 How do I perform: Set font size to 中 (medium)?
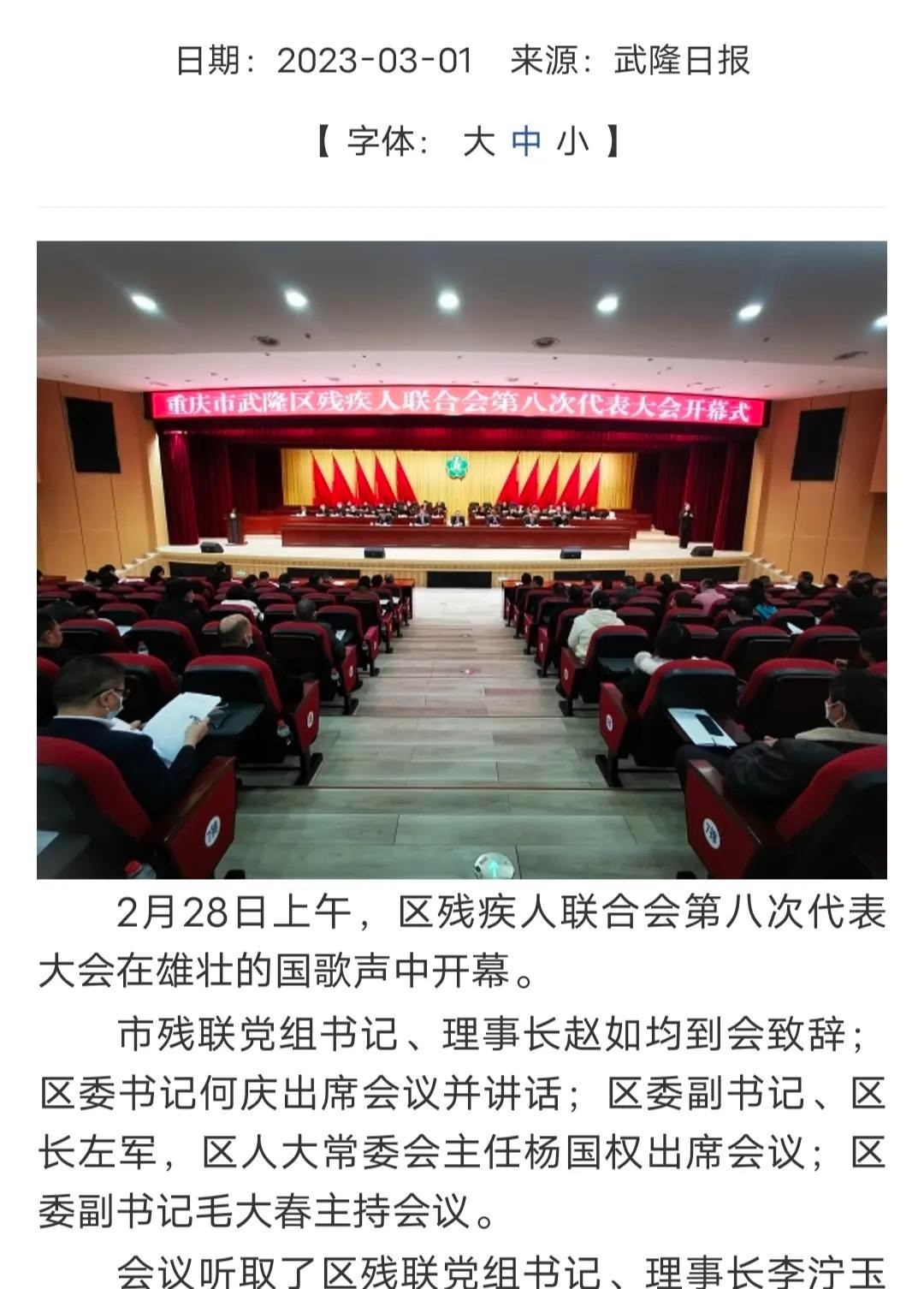point(526,141)
